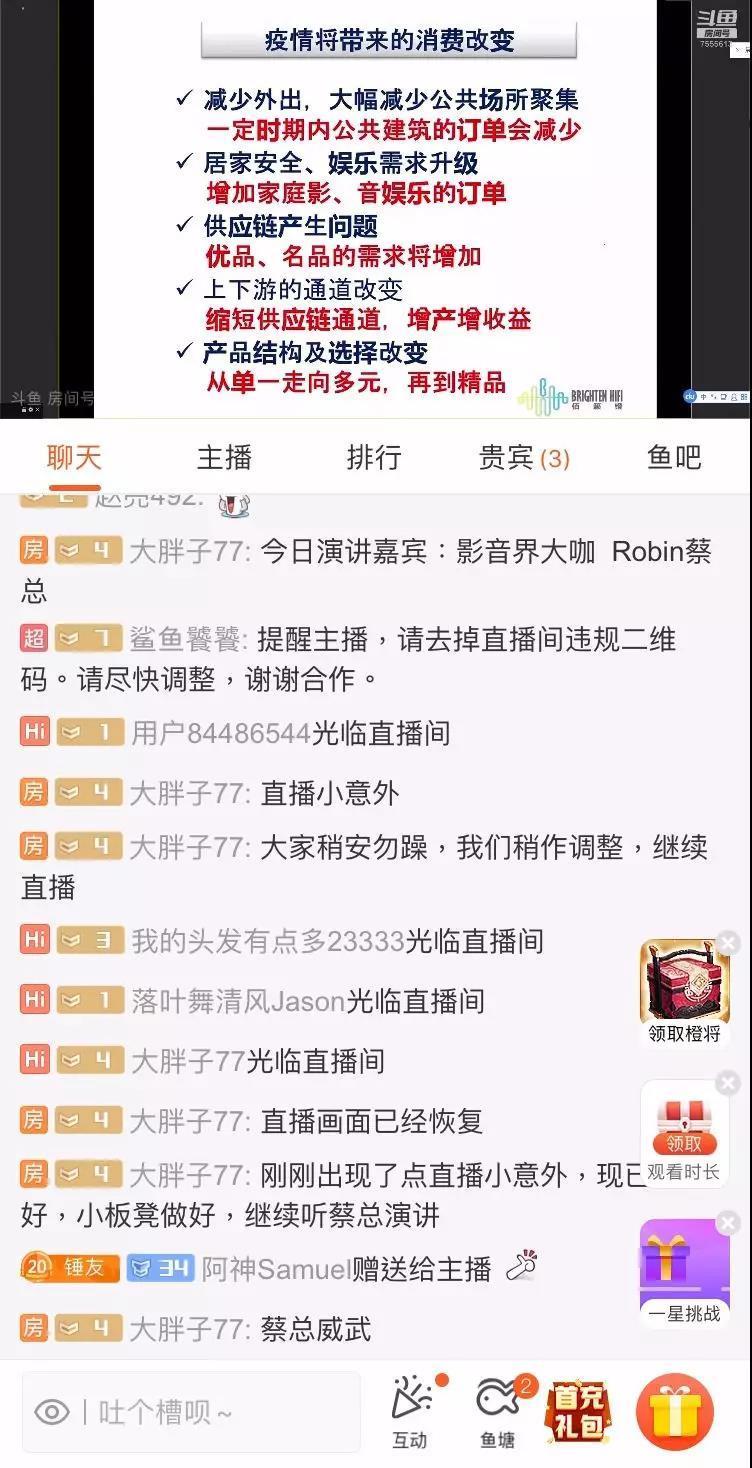752x1468 pixels.
Task: Open the orange gift box button
Action: pyautogui.click(x=675, y=1411)
